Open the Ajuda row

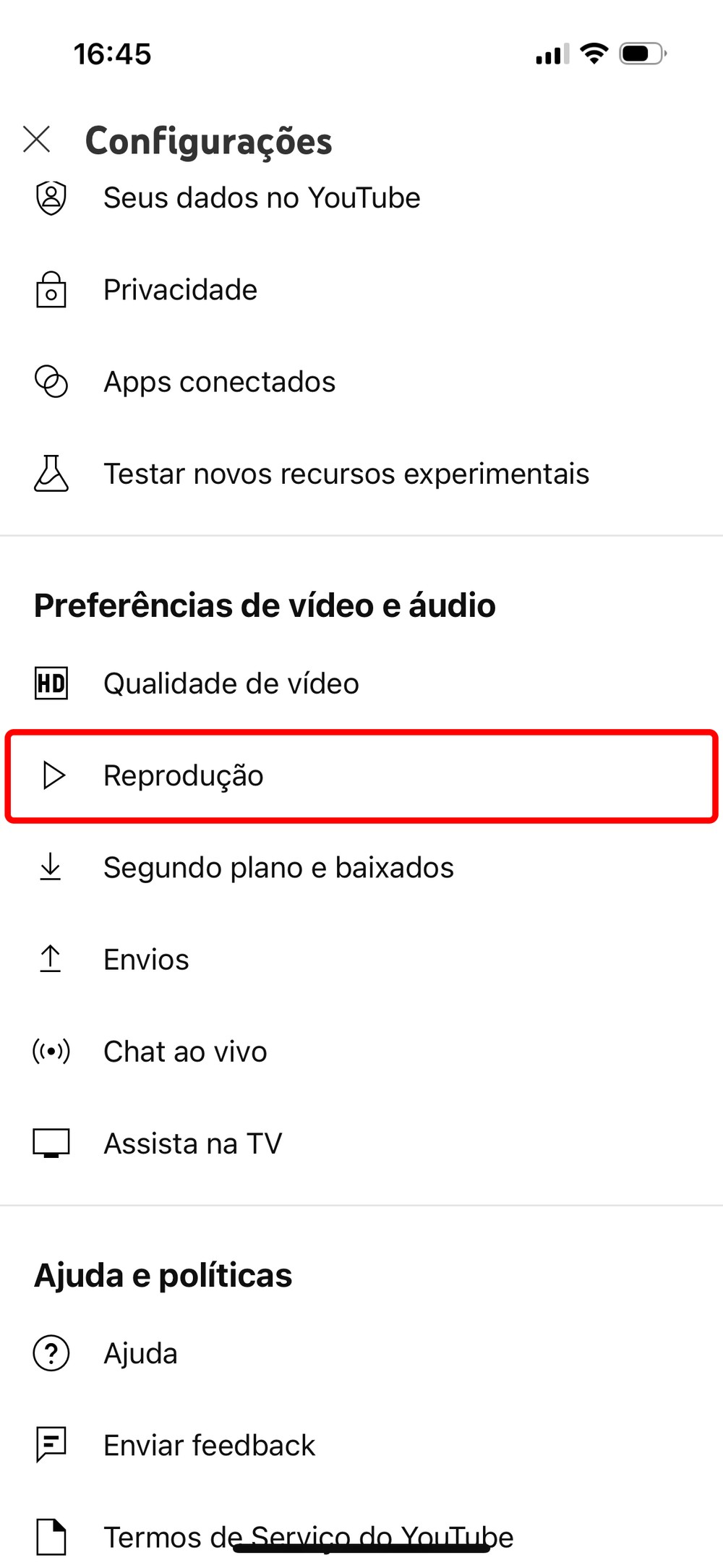coord(140,1353)
